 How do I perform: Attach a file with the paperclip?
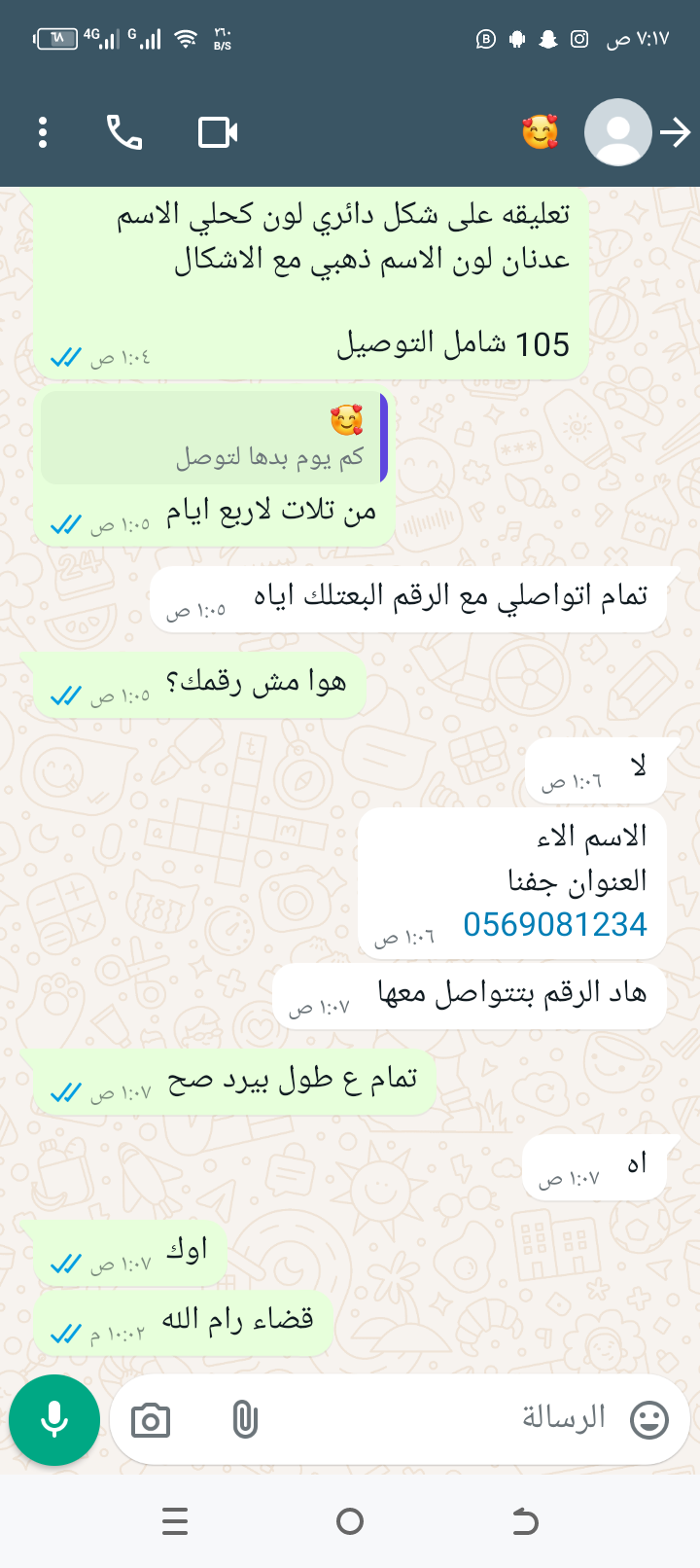click(245, 1421)
